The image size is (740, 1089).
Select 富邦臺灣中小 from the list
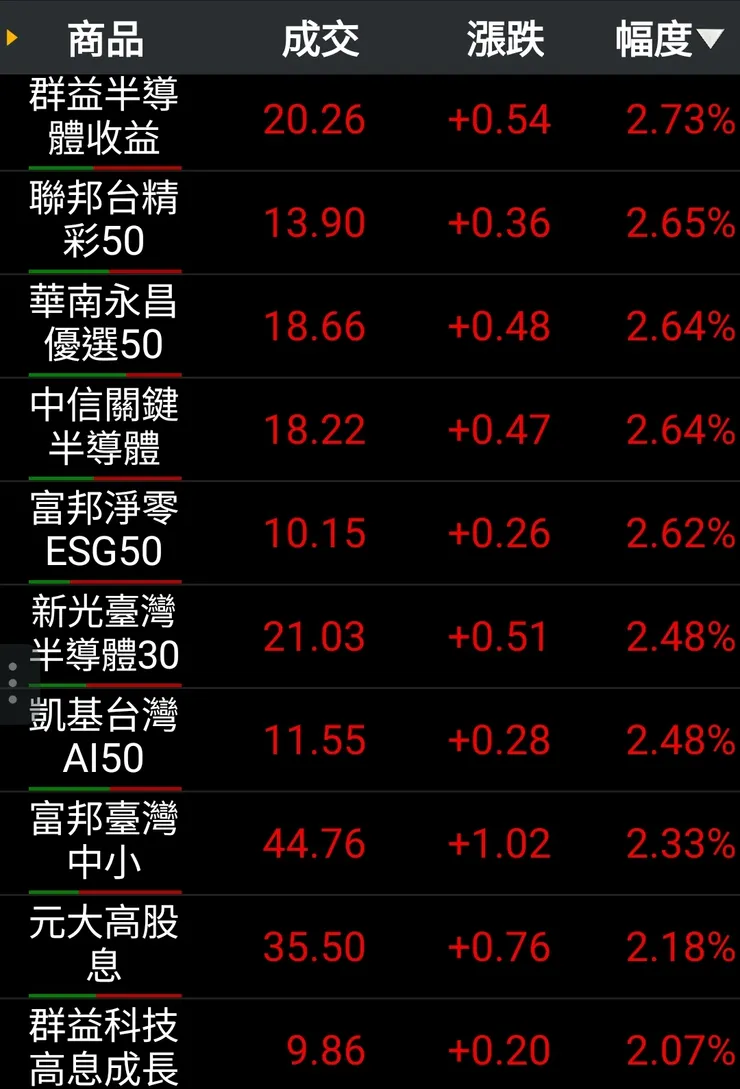pos(104,843)
